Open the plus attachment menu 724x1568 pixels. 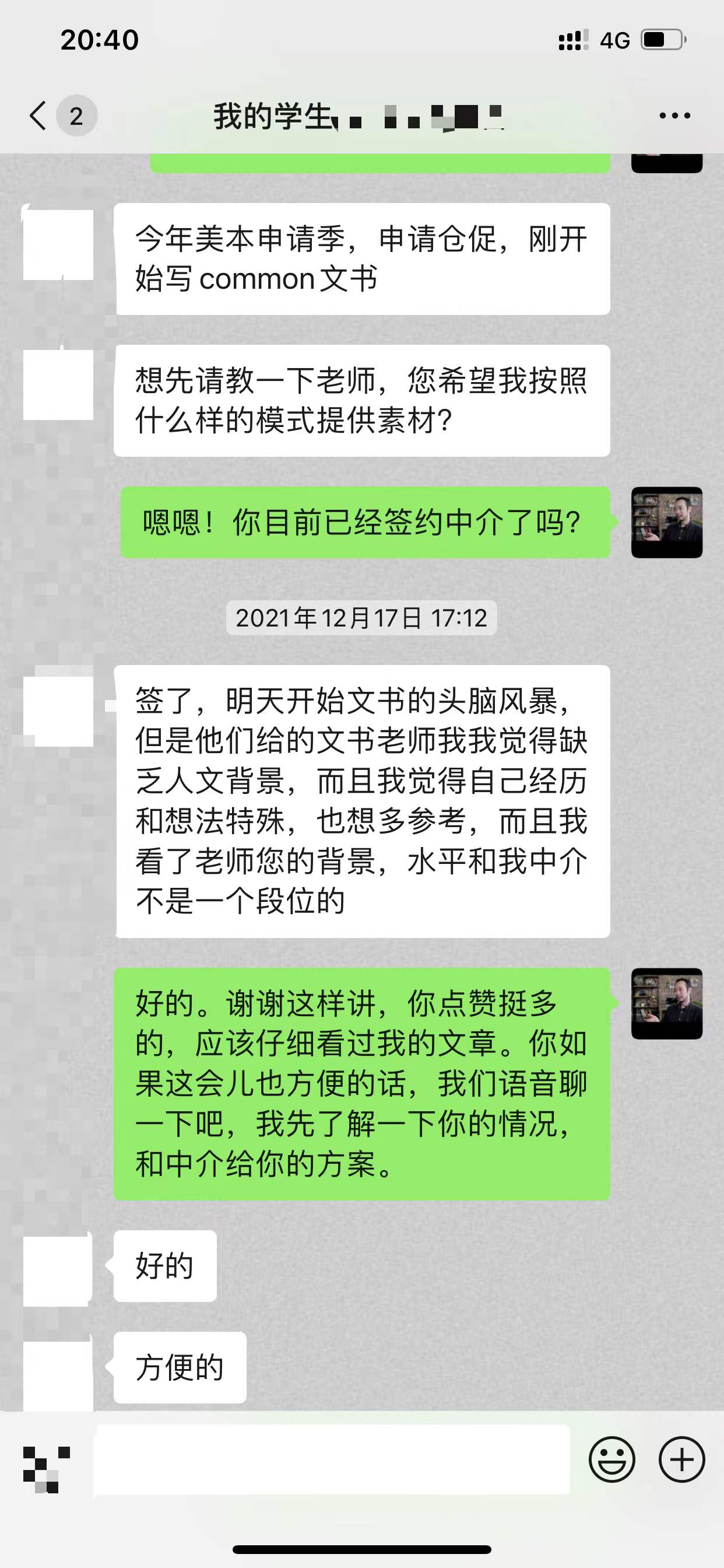pyautogui.click(x=681, y=1459)
